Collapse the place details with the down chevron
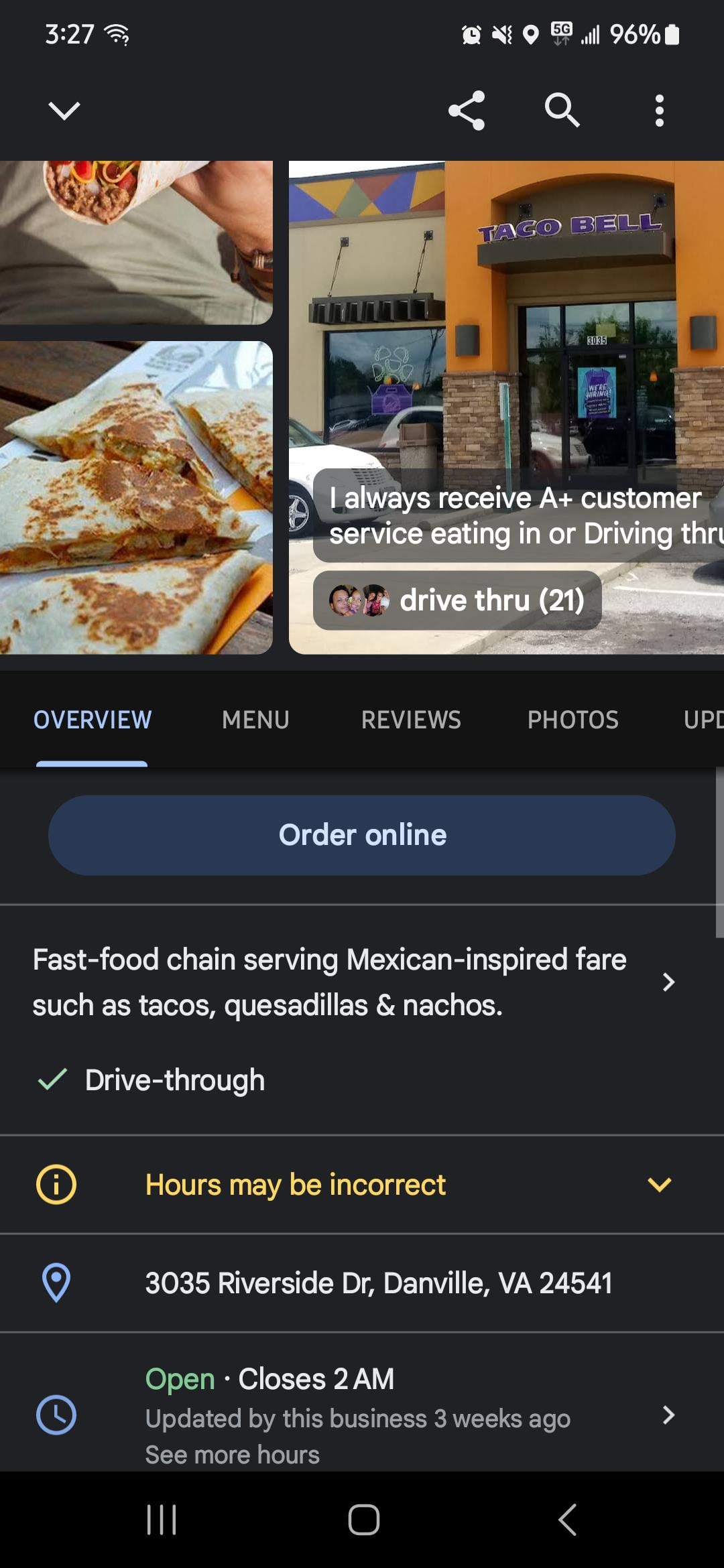Viewport: 724px width, 1568px height. pos(64,111)
